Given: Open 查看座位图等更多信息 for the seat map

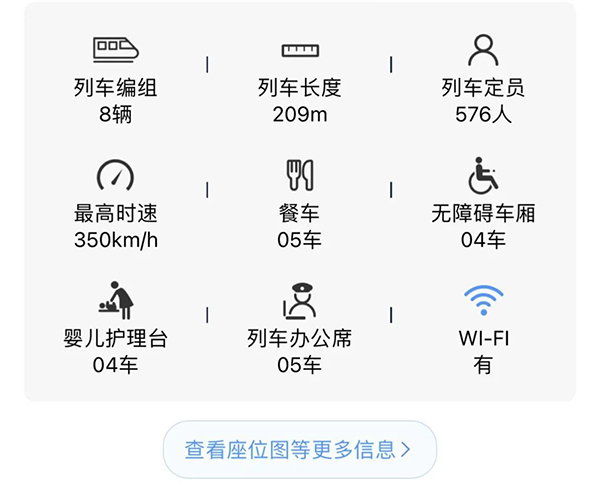Looking at the screenshot, I should (299, 449).
